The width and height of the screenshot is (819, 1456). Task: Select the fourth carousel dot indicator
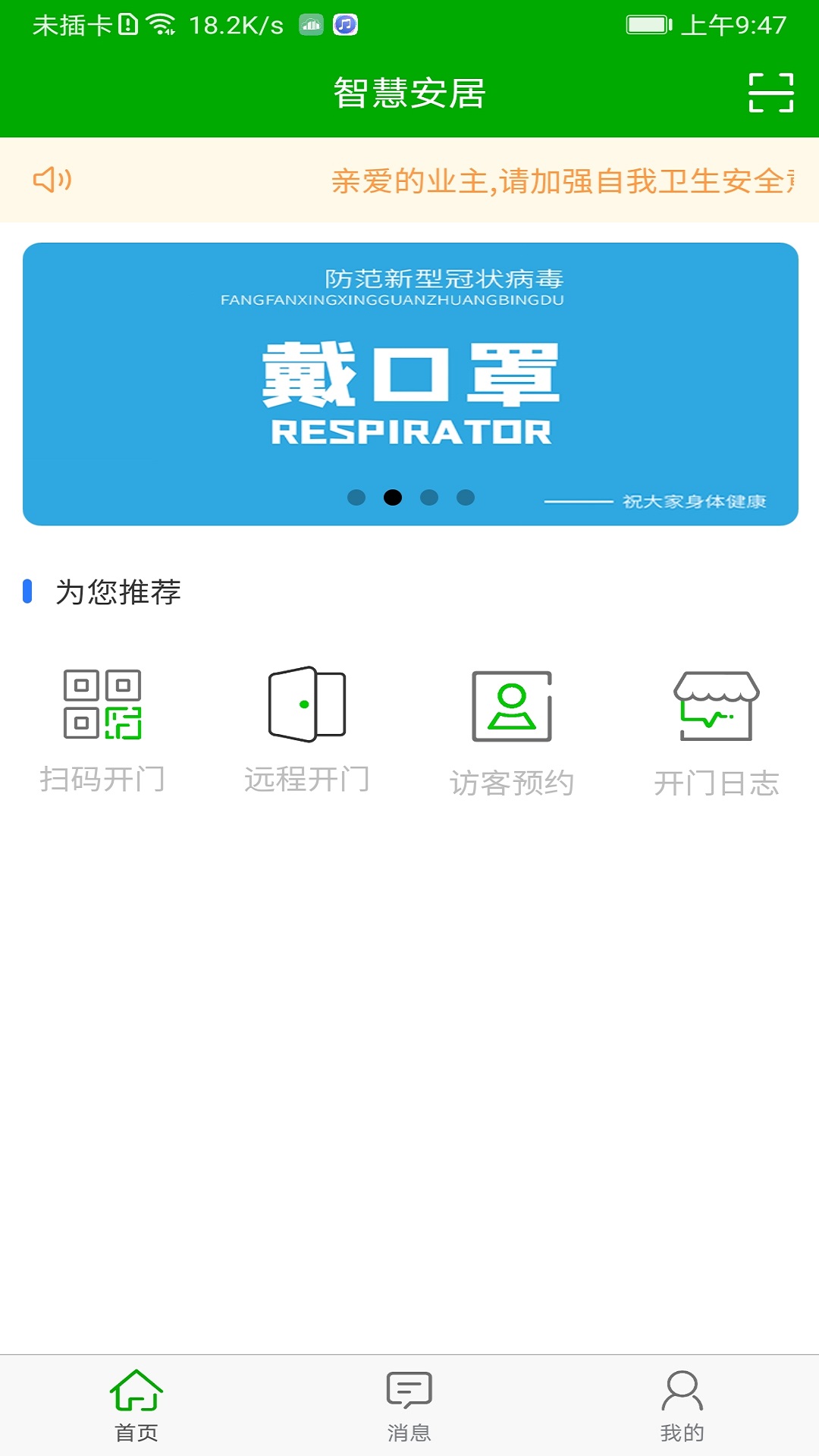468,497
